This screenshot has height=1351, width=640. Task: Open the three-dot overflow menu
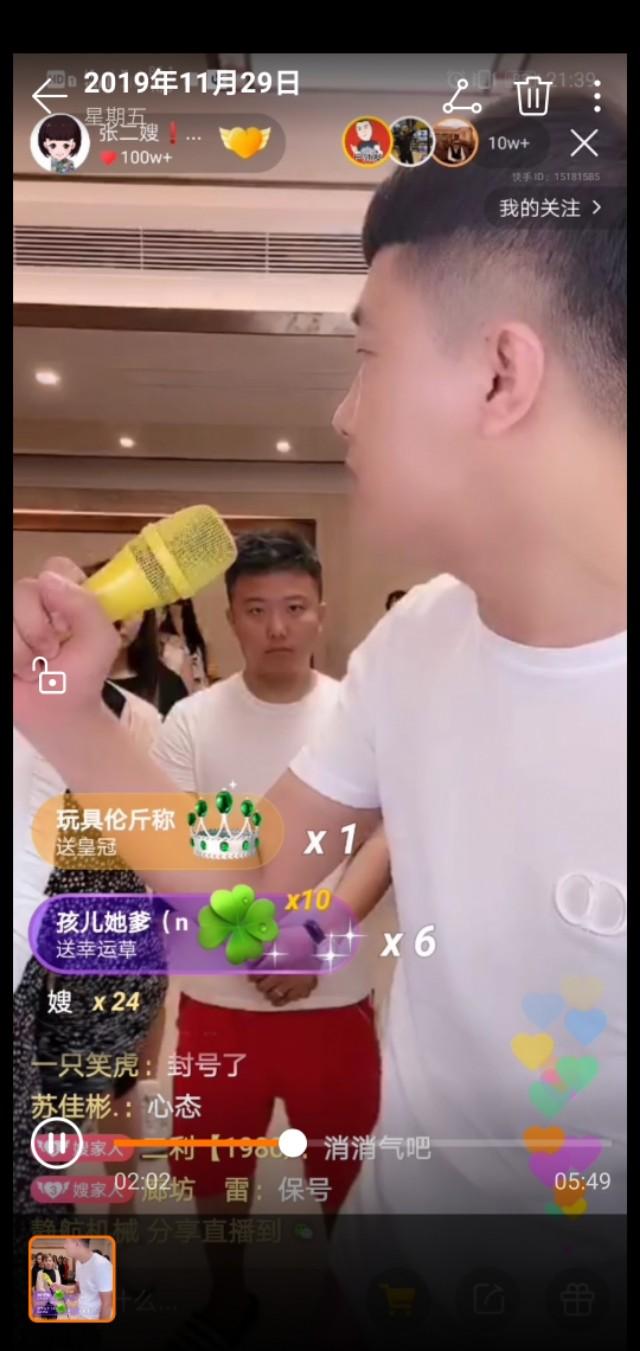597,96
